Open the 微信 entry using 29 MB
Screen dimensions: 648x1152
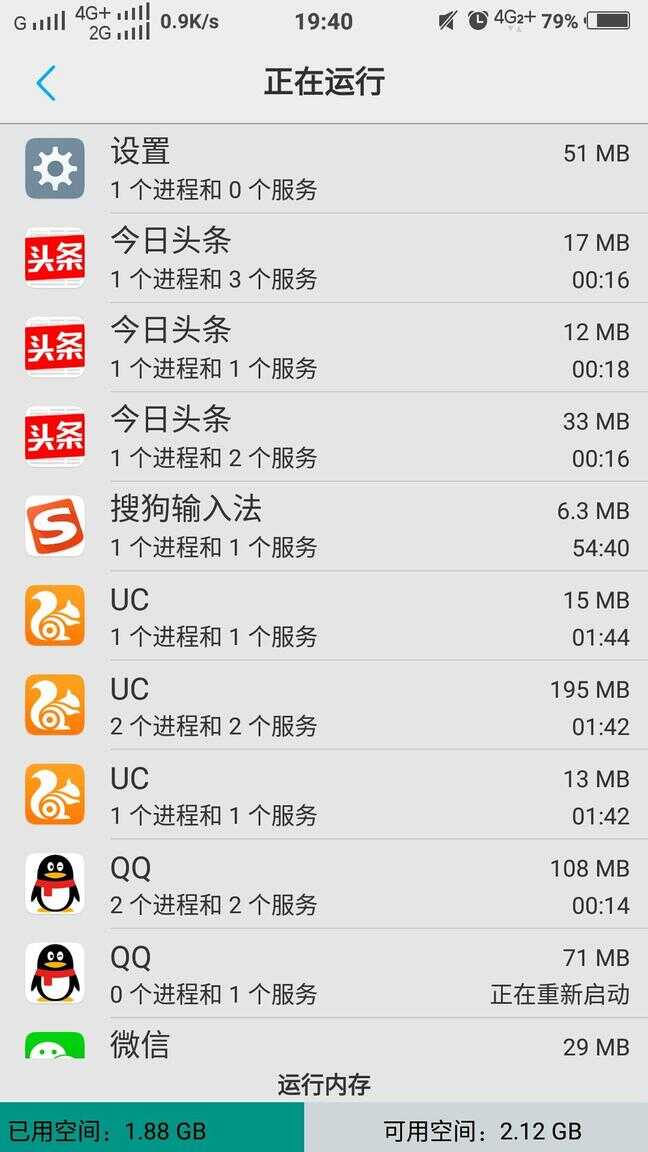point(324,1042)
